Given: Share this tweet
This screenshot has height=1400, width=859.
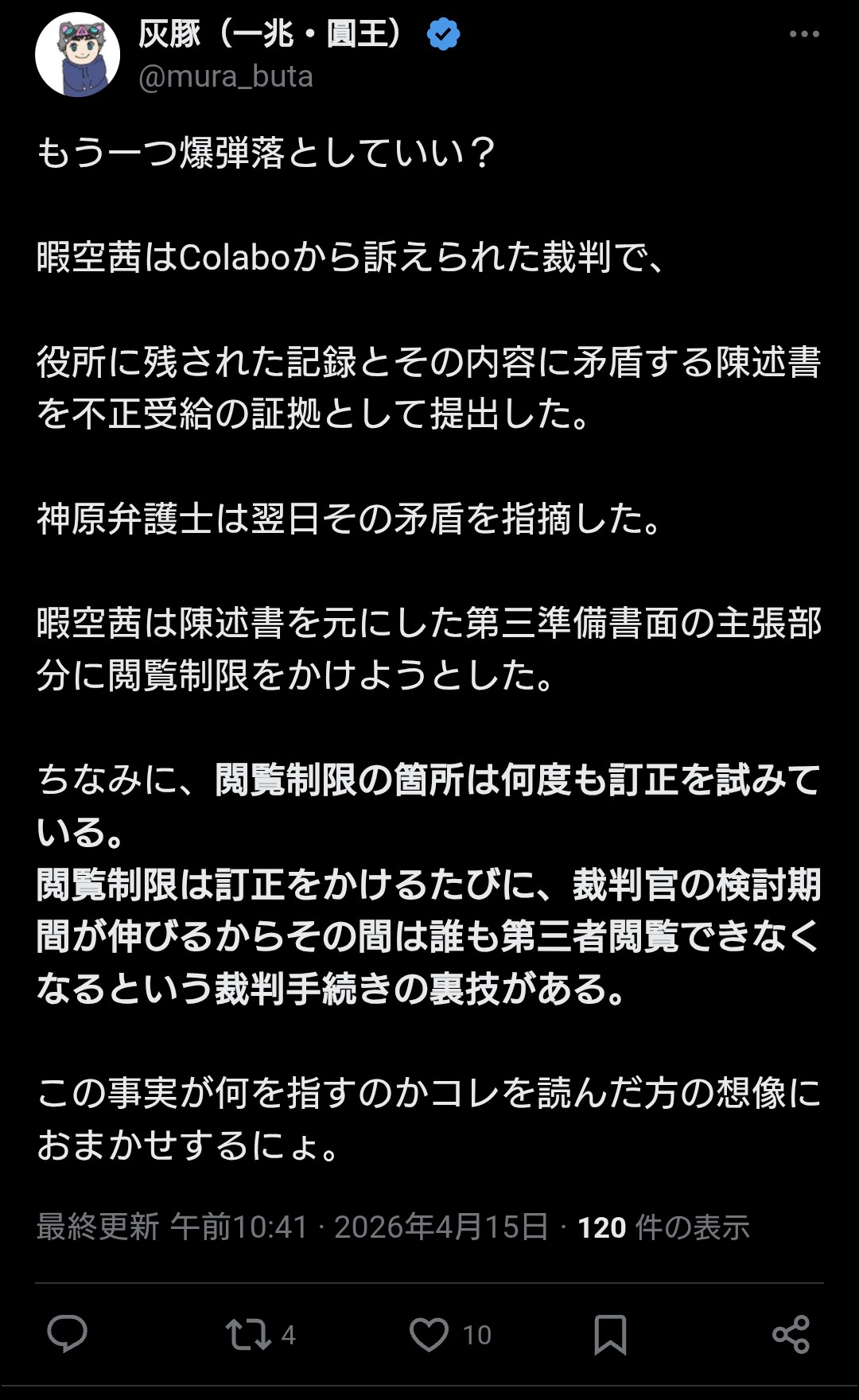Looking at the screenshot, I should coord(791,1334).
